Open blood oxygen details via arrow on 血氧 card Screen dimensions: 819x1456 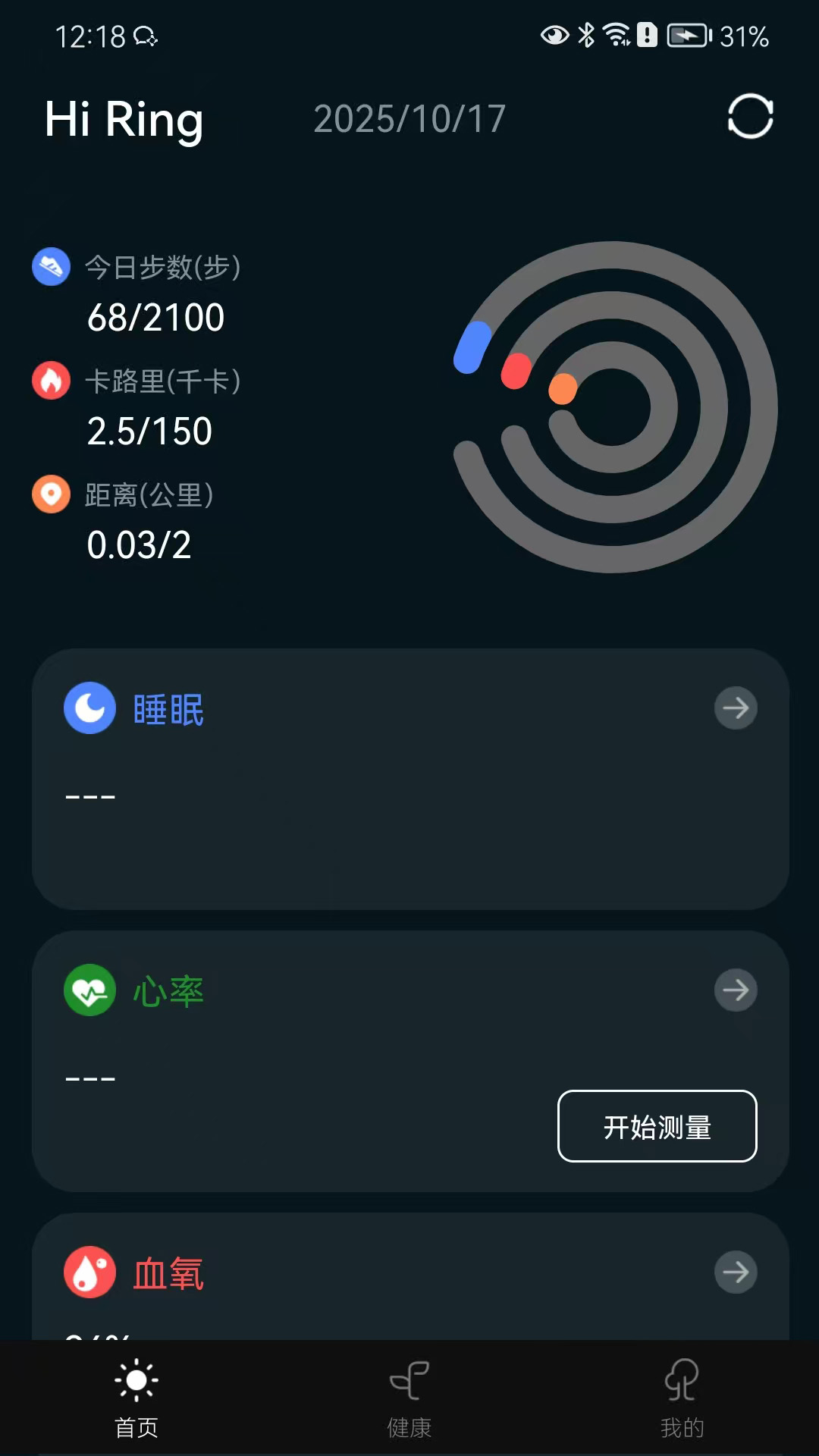pyautogui.click(x=734, y=1273)
